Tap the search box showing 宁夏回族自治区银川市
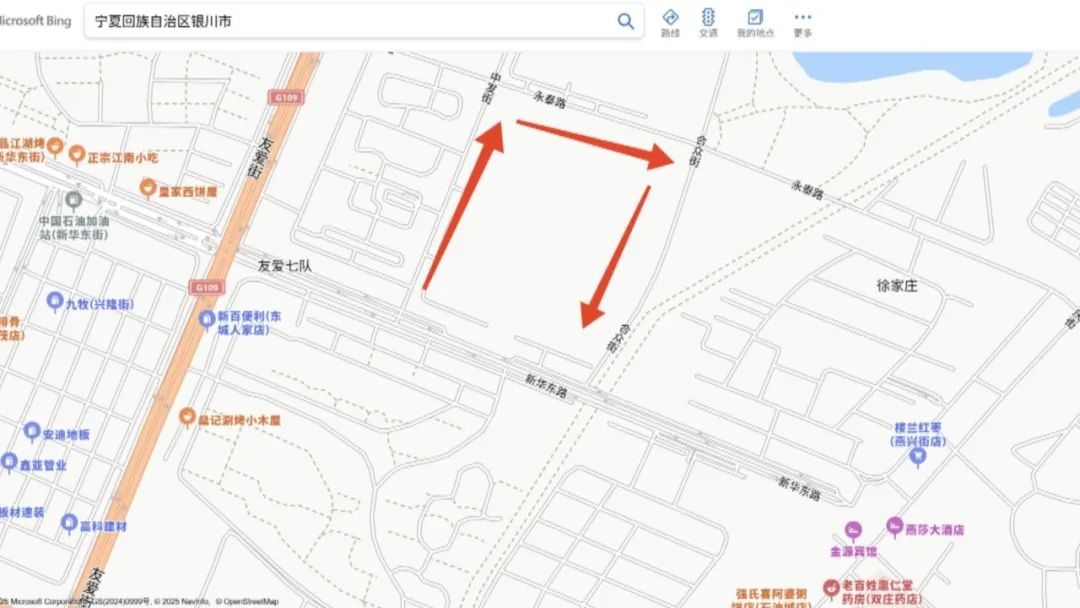This screenshot has width=1080, height=608. pos(350,21)
